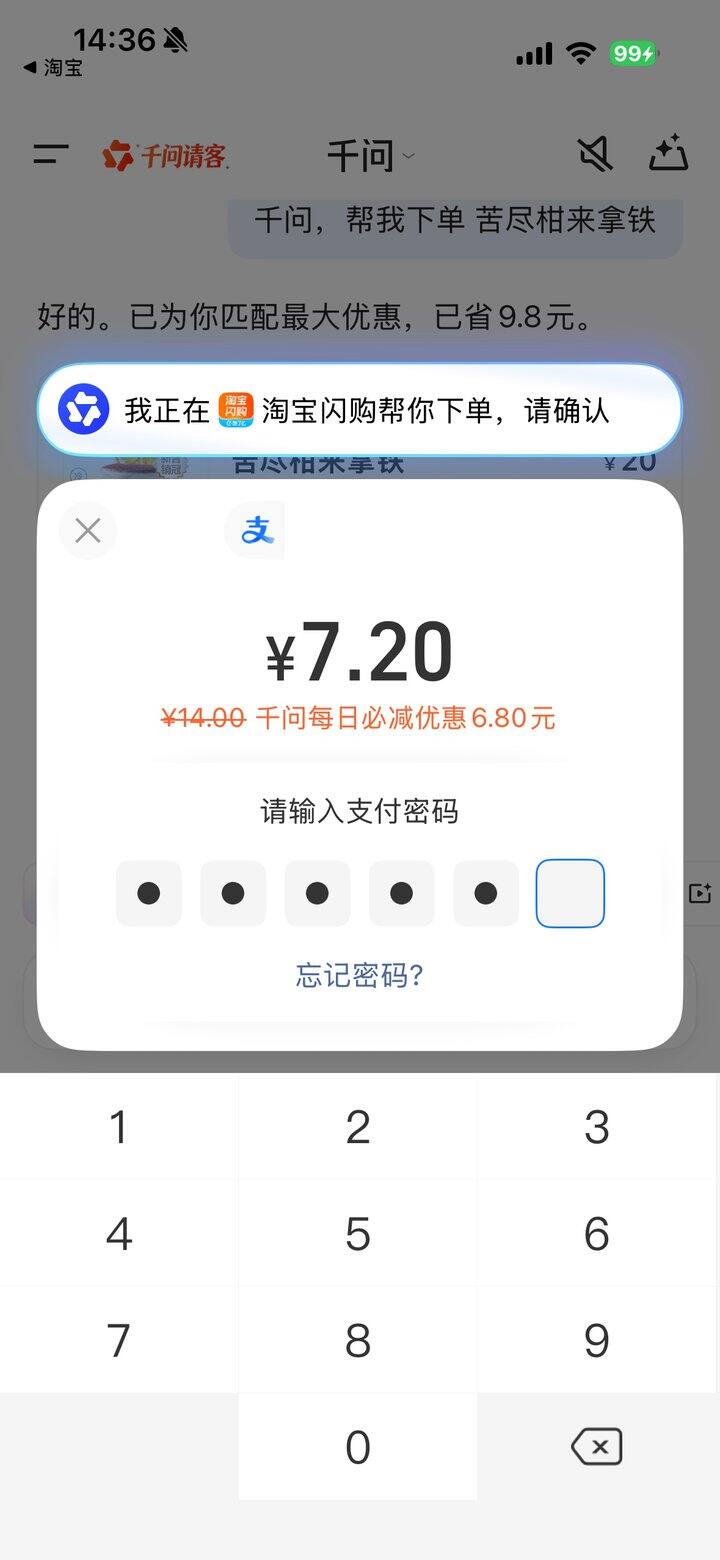Enter digit 9 on the keypad

pos(597,1340)
